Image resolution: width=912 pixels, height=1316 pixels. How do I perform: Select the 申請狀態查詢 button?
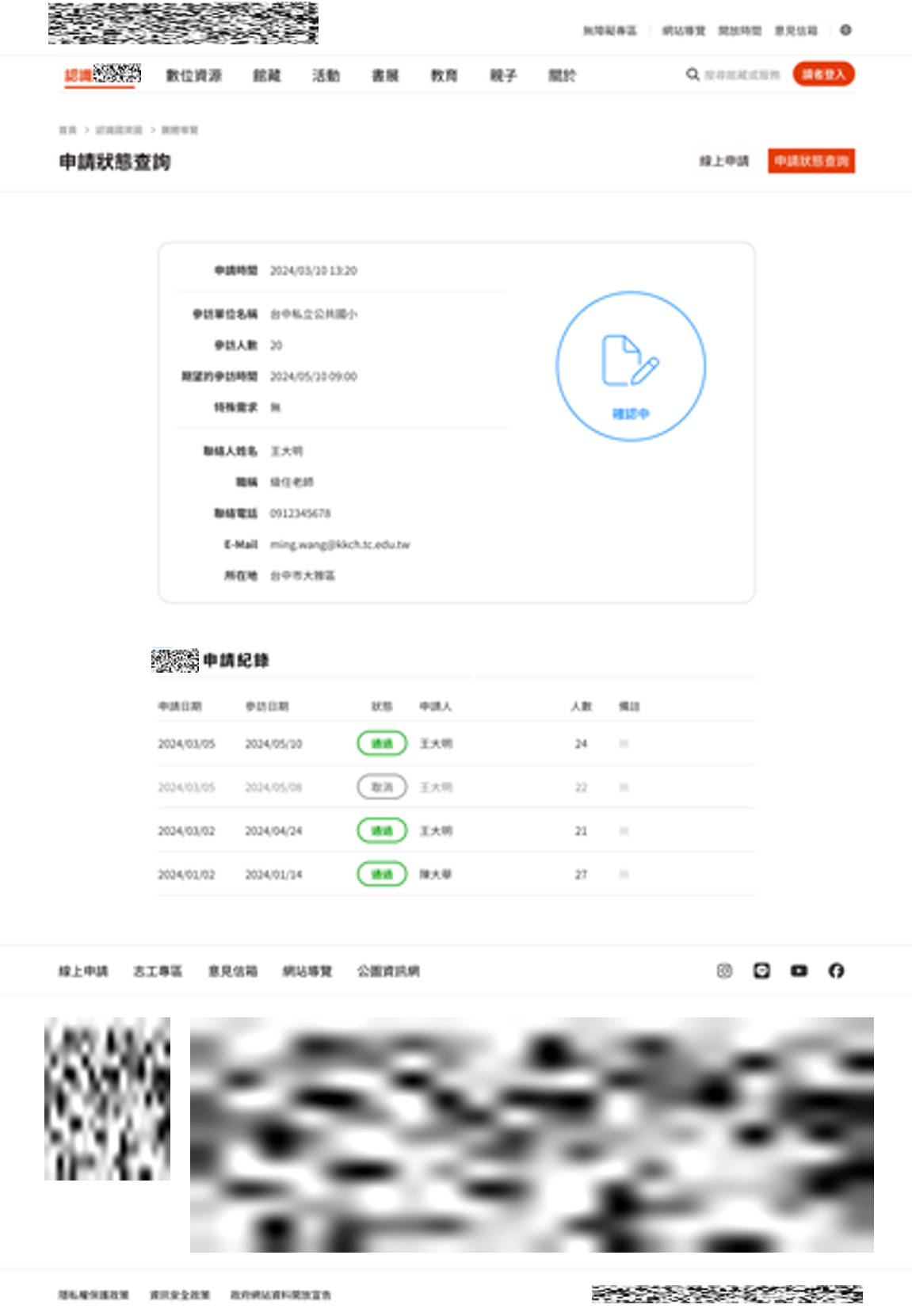pyautogui.click(x=811, y=161)
